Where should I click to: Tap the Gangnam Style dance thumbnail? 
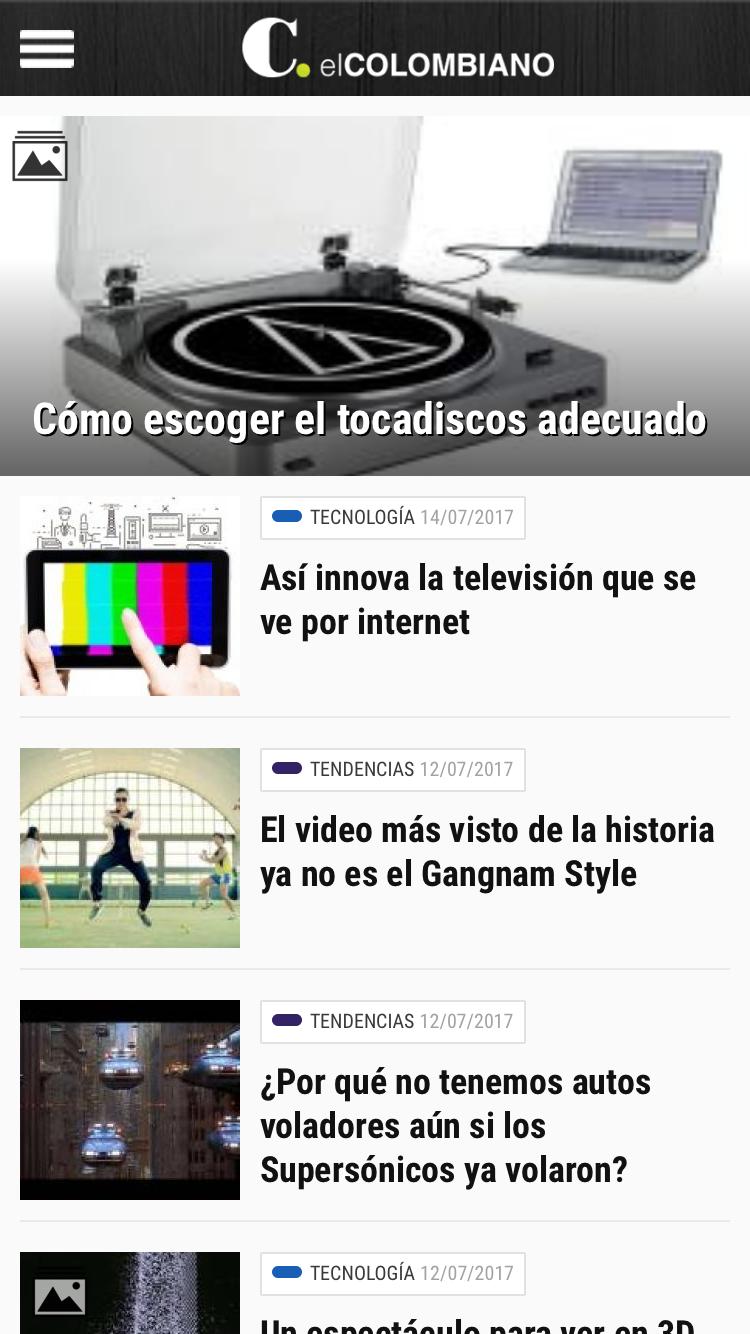(x=130, y=847)
